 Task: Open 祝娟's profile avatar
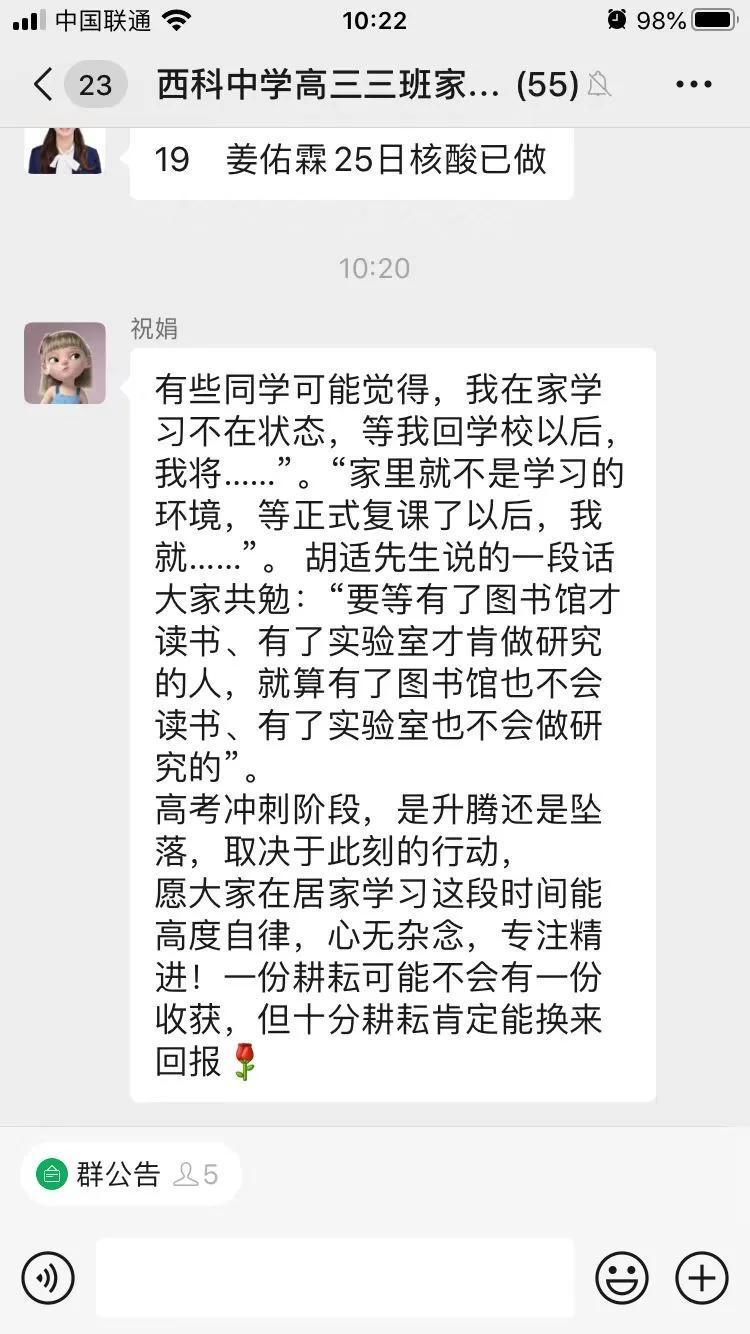pyautogui.click(x=65, y=363)
